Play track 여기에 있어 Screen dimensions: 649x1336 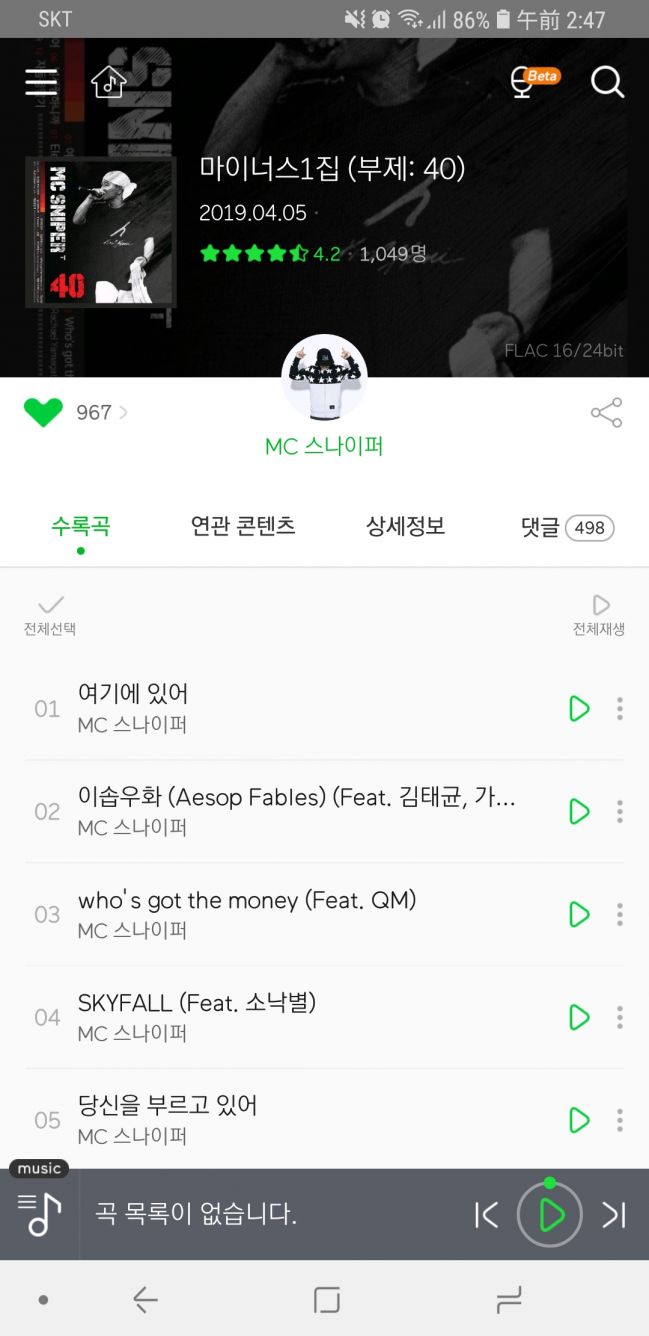click(579, 709)
